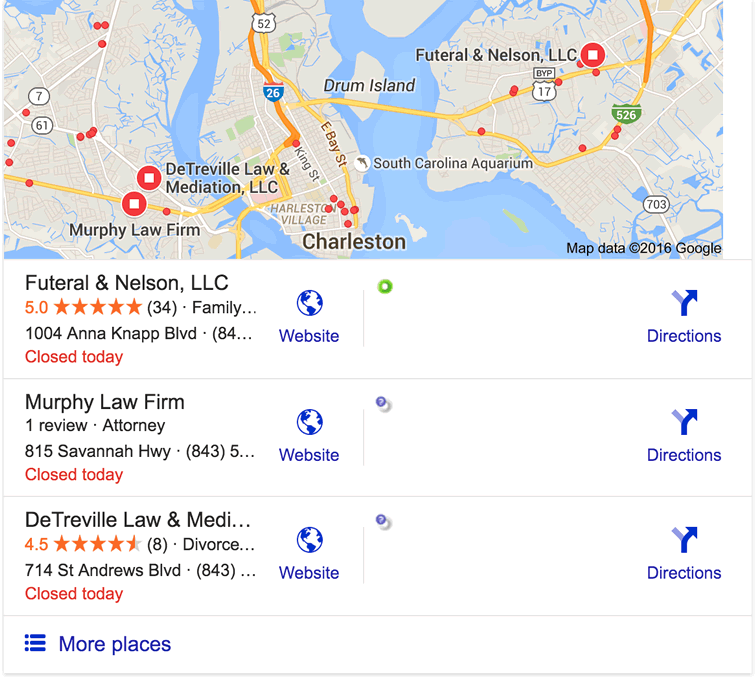Image resolution: width=755 pixels, height=677 pixels.
Task: Tap Futeral & Nelson map pin
Action: [593, 55]
